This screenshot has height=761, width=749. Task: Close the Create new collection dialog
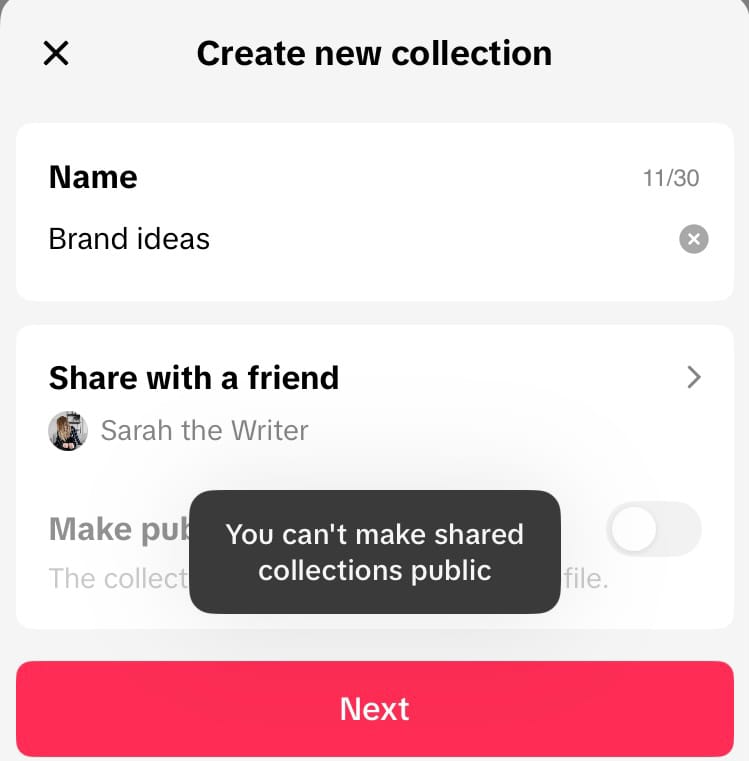56,53
